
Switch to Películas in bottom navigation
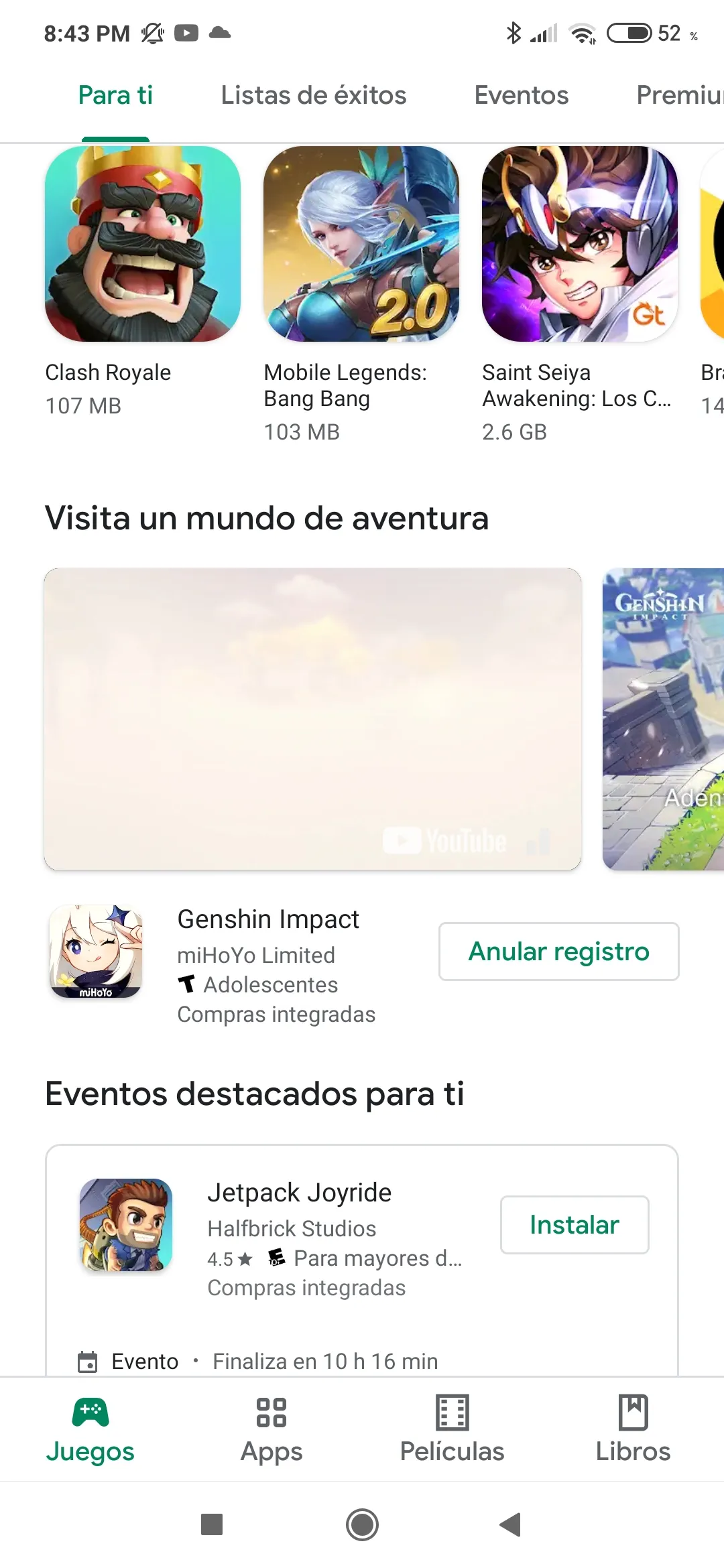point(452,1429)
